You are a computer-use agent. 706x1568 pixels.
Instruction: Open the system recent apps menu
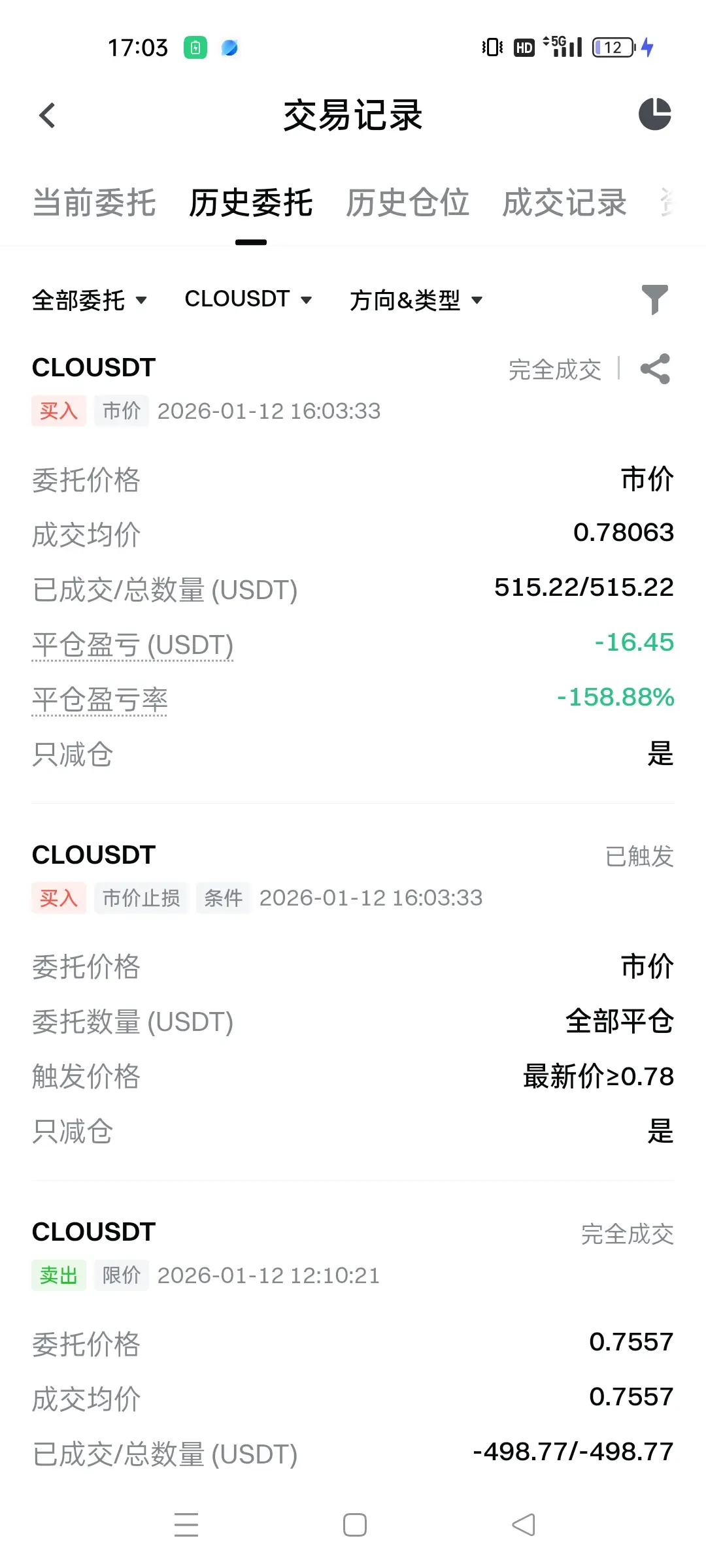[186, 1525]
